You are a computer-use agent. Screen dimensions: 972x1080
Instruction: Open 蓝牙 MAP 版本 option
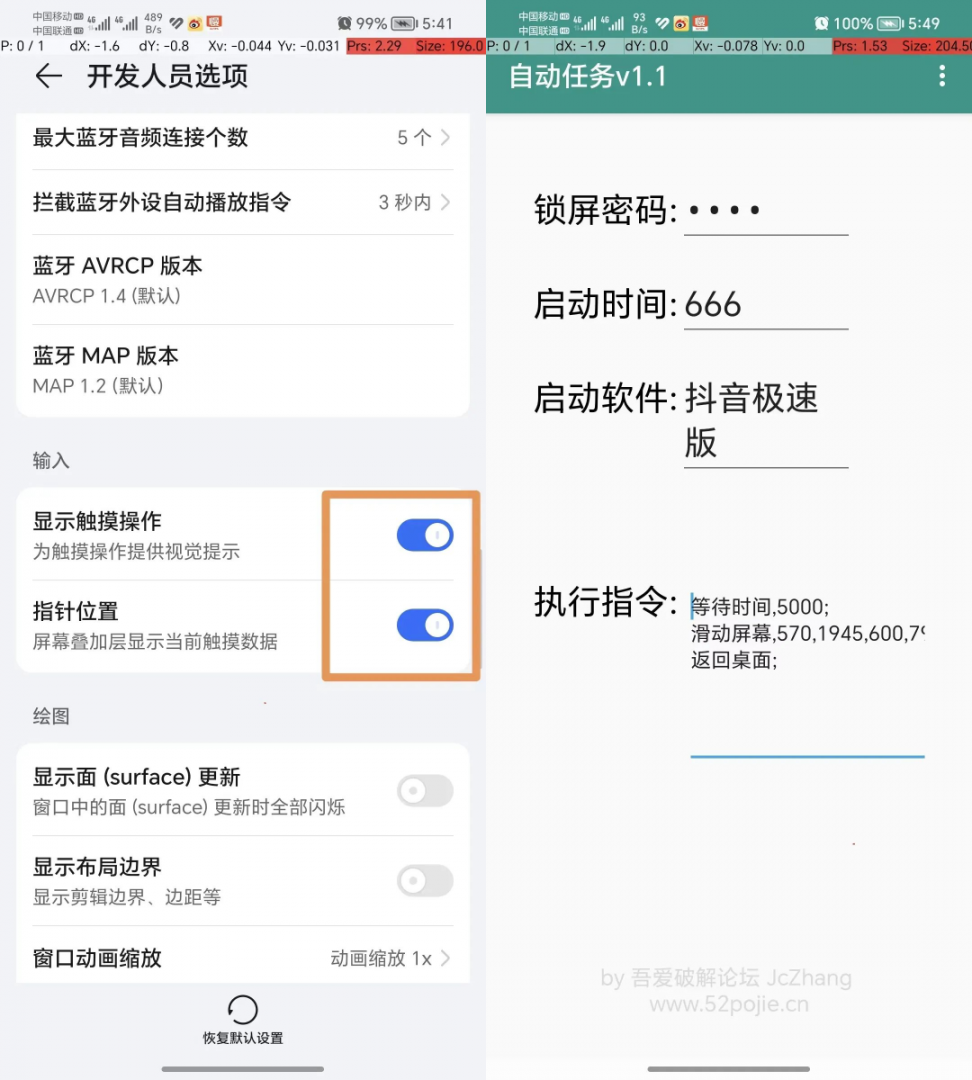coord(242,369)
